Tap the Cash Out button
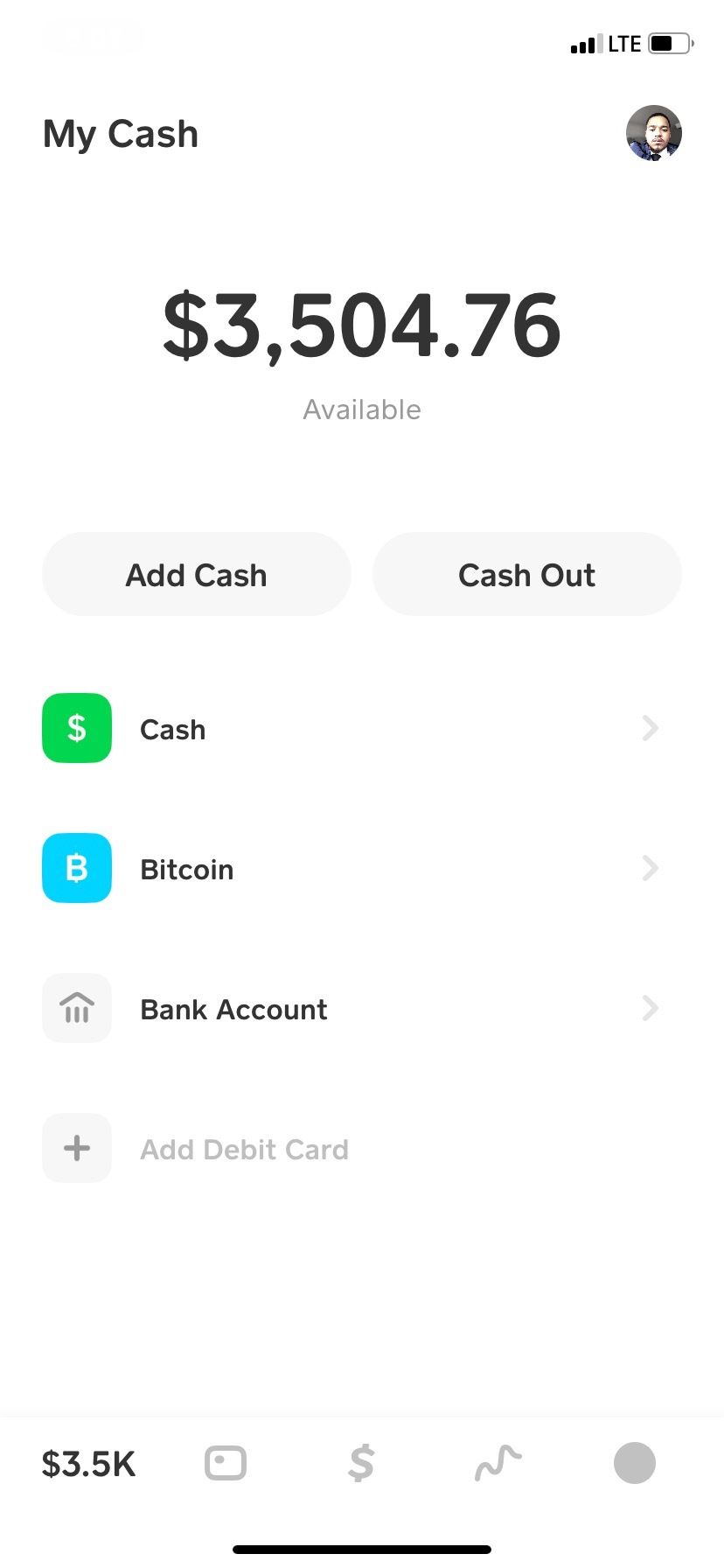724x1568 pixels. coord(527,575)
